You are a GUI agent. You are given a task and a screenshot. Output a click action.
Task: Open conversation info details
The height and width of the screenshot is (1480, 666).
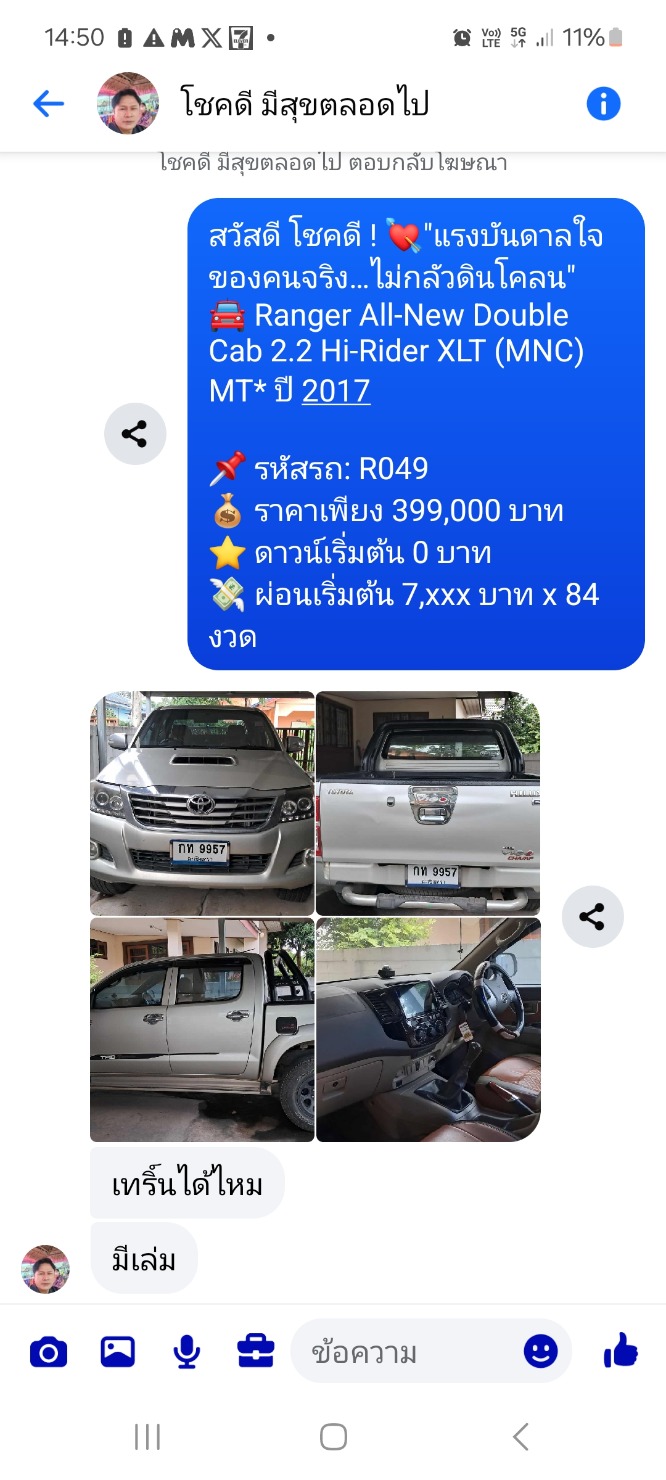click(x=603, y=103)
